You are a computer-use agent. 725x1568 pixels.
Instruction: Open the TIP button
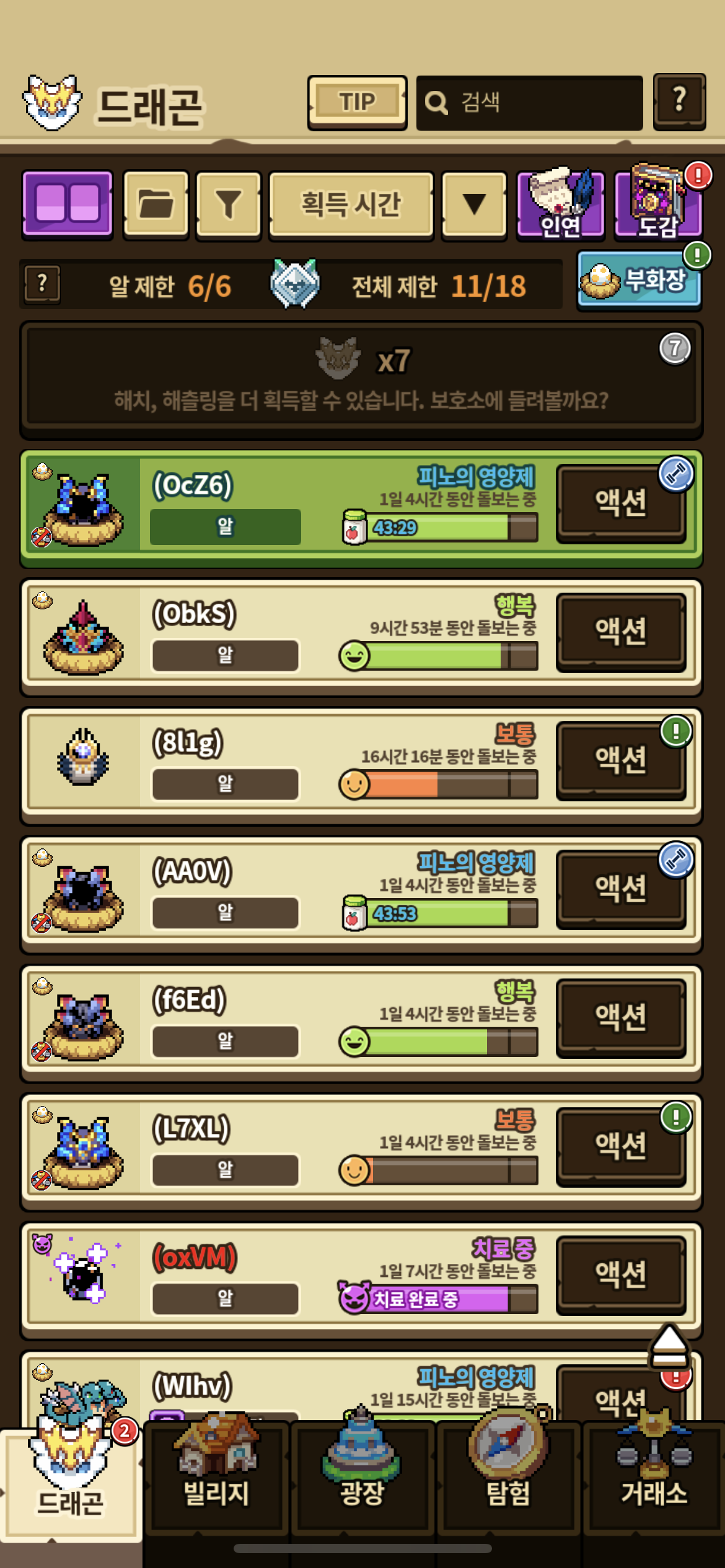tap(357, 102)
